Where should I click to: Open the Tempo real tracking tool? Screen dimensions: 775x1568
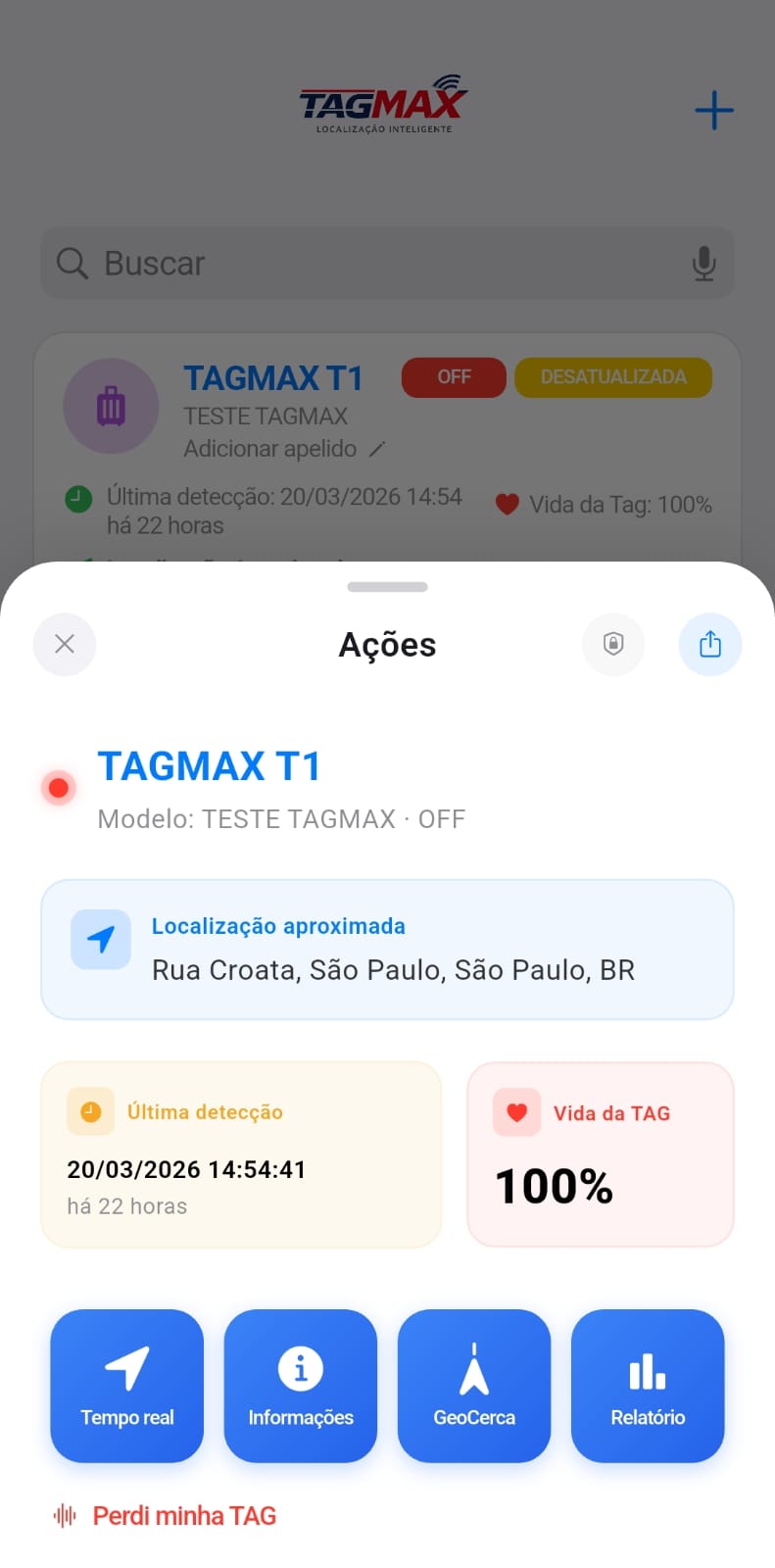click(x=126, y=1385)
